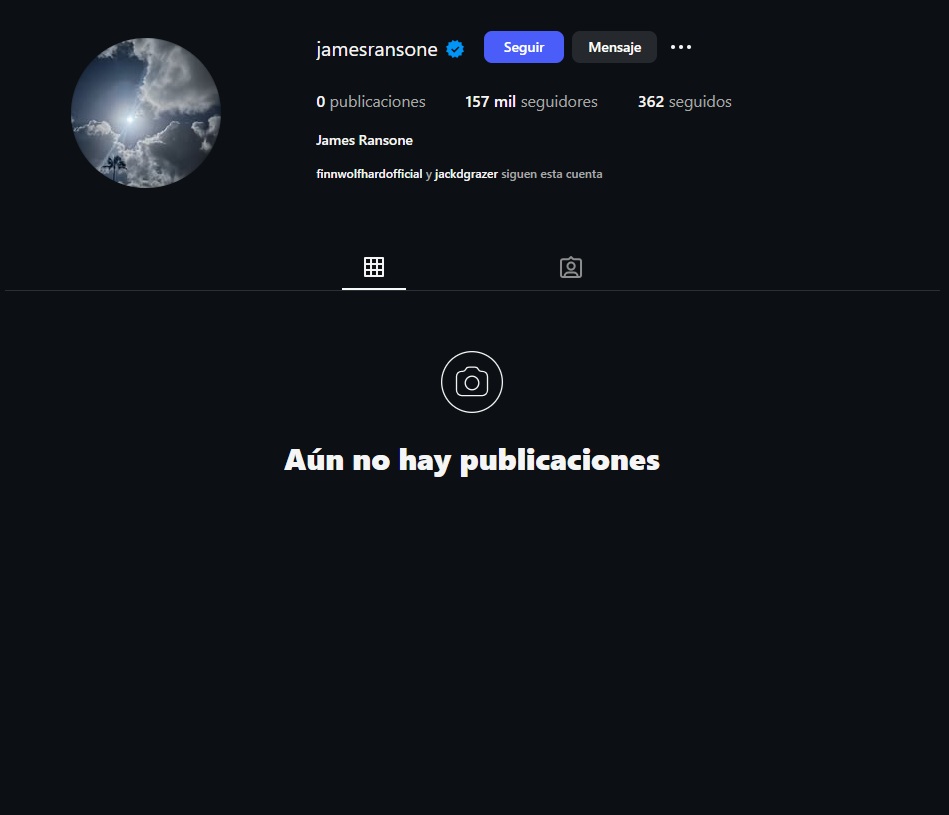Open the jackdgrazer profile link
This screenshot has height=815, width=949.
466,174
